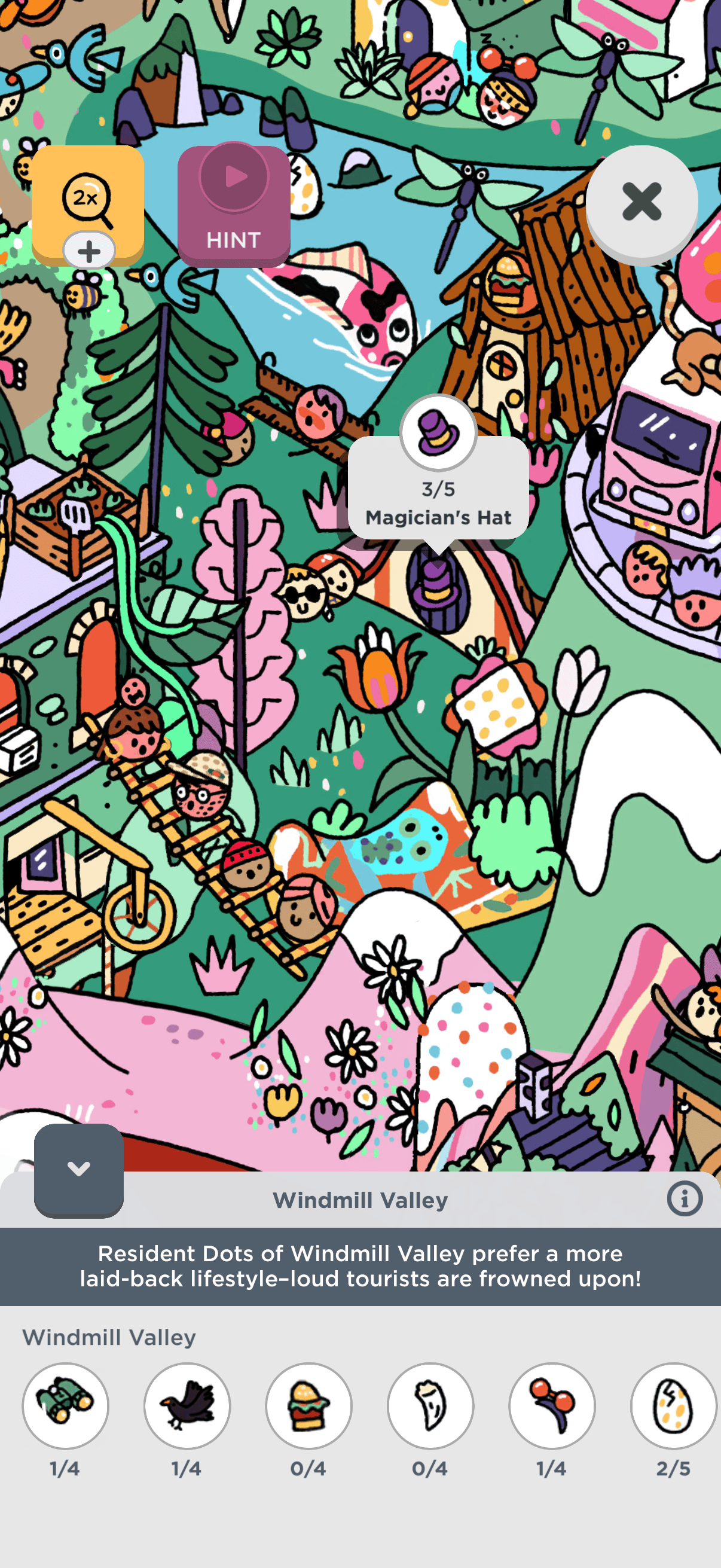Pick the ghost item in list
Viewport: 721px width, 1568px height.
430,1405
